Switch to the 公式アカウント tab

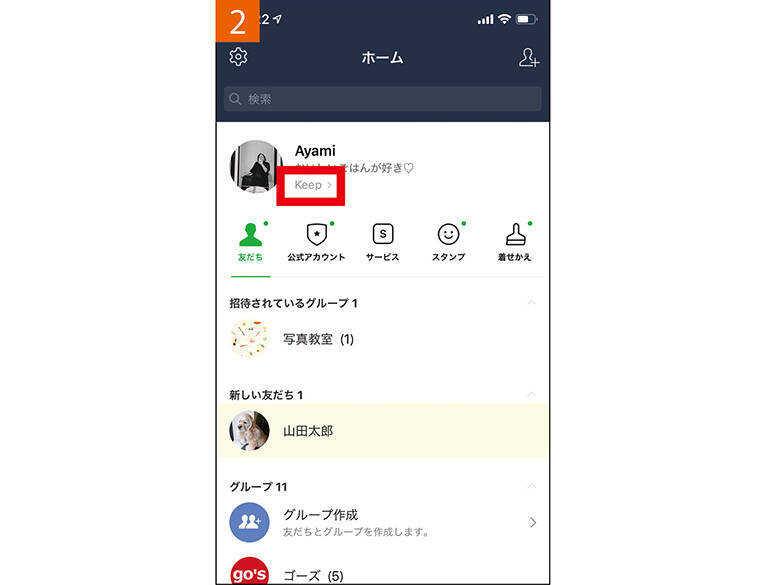pos(316,242)
